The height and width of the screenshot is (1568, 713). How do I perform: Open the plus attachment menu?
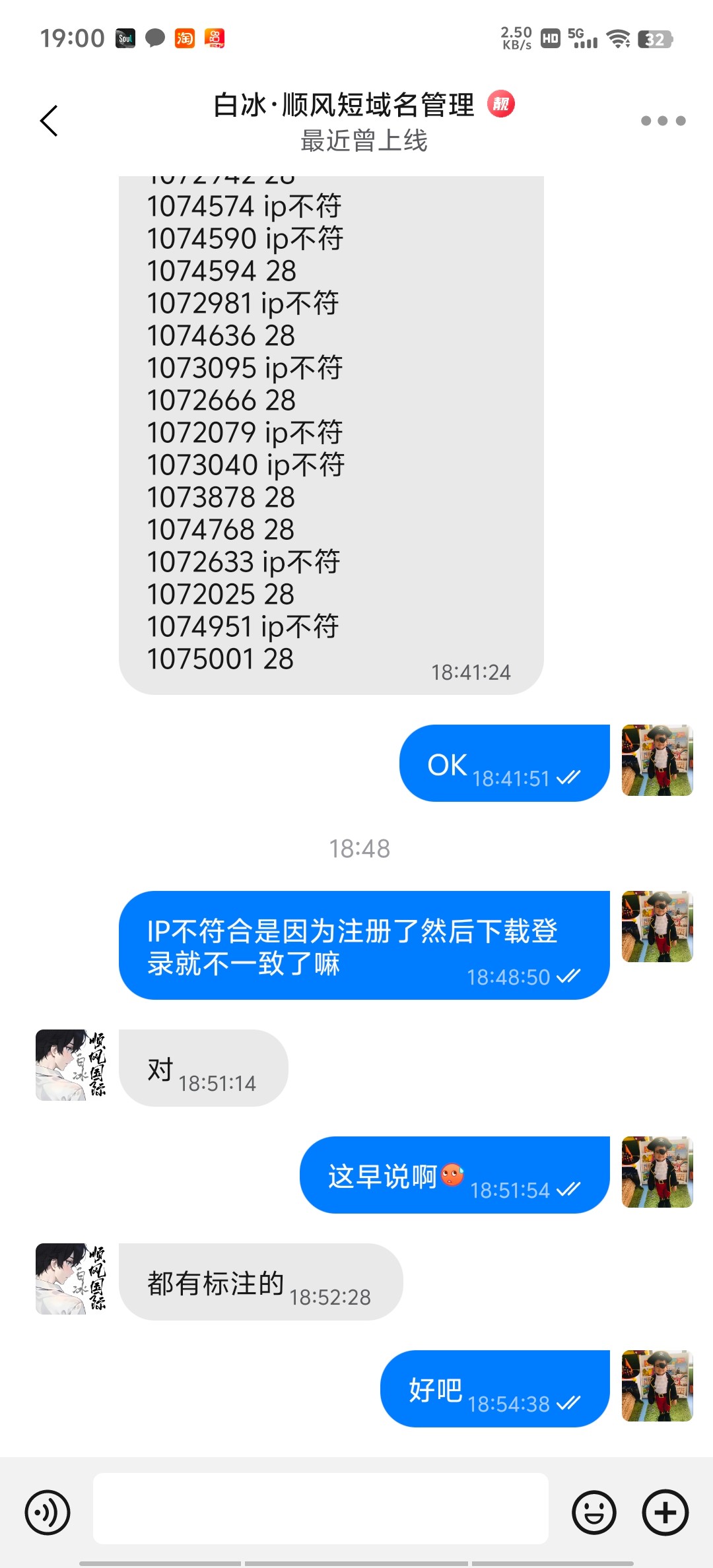pos(665,1512)
